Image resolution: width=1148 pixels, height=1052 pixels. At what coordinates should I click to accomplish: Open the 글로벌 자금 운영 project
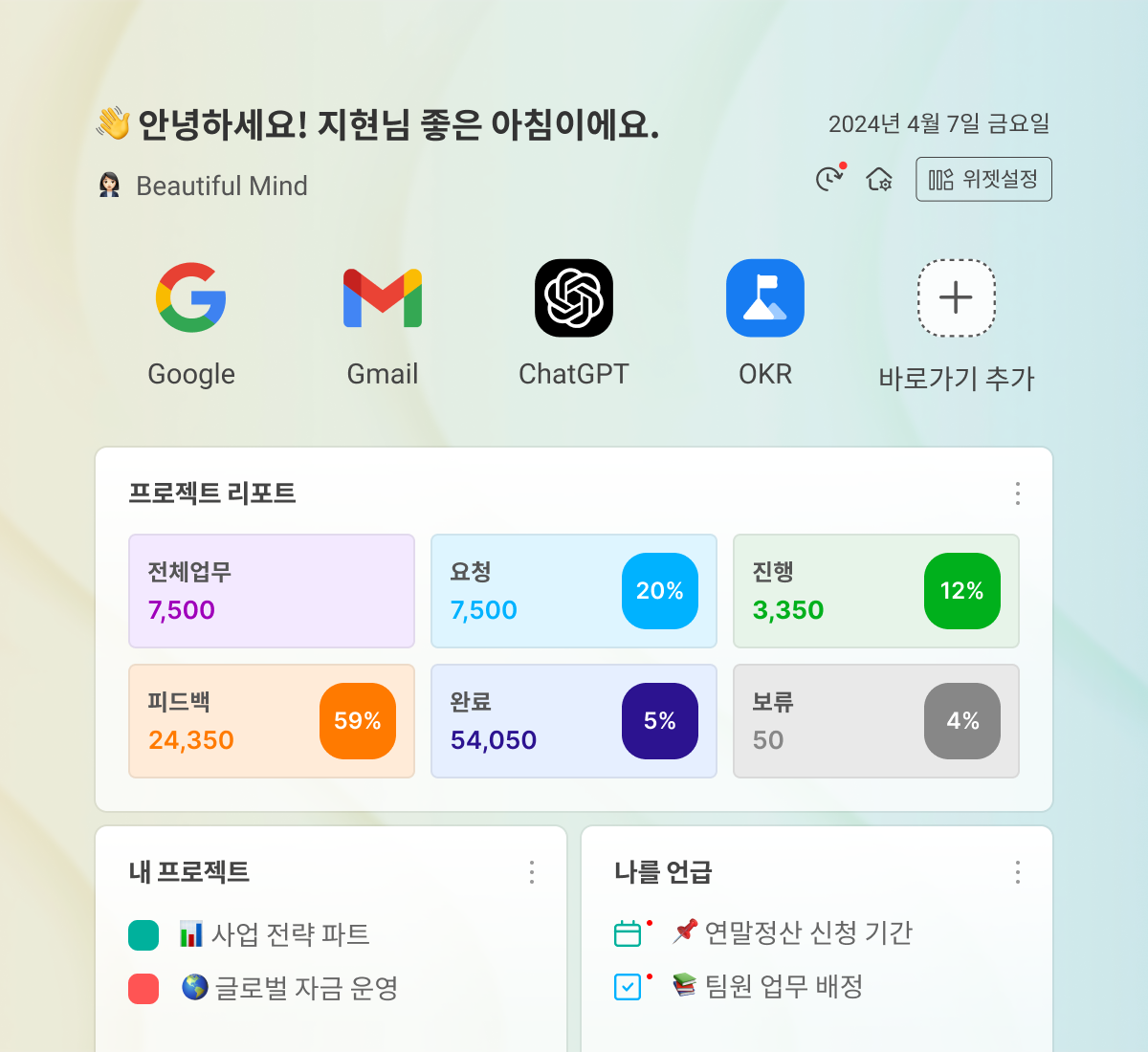pyautogui.click(x=304, y=988)
